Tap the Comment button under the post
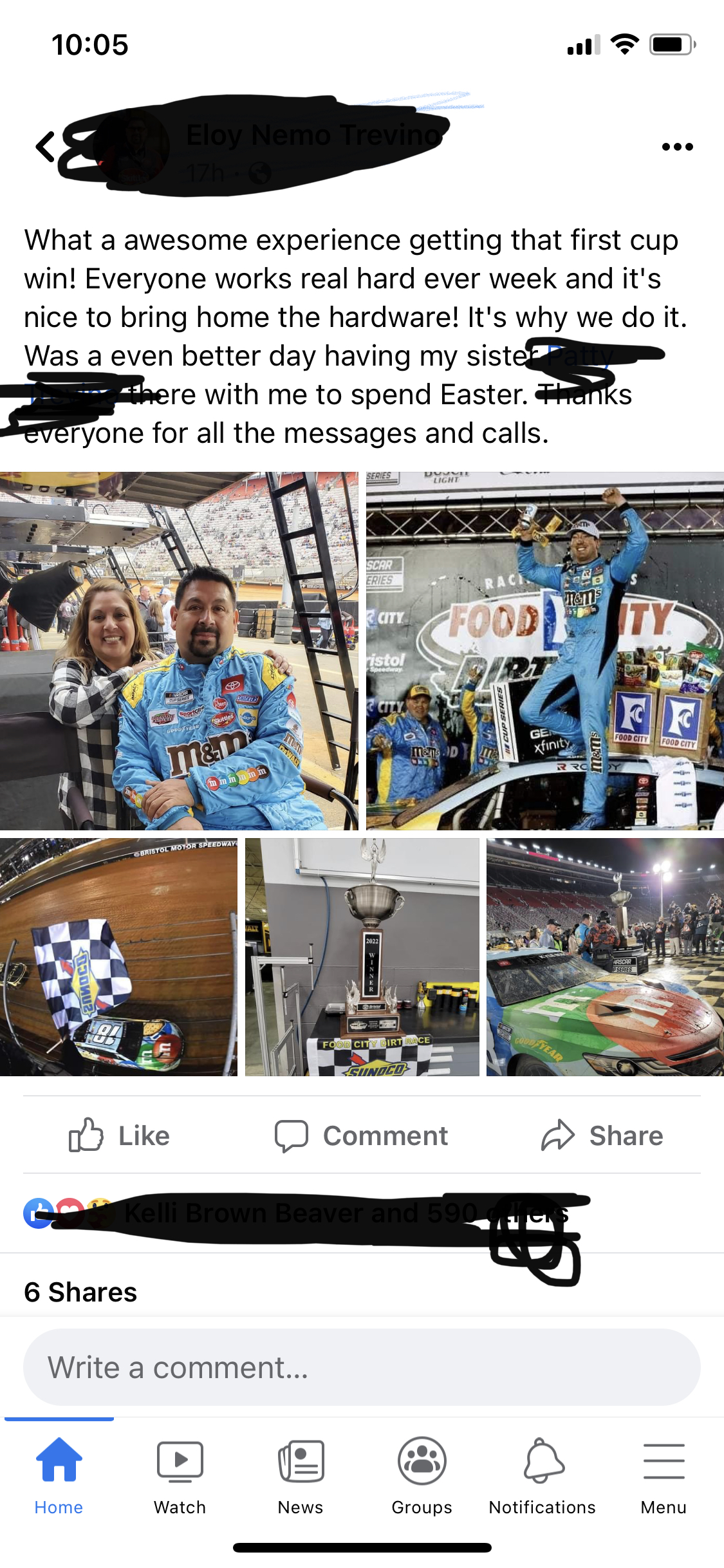The width and height of the screenshot is (724, 1568). click(362, 1135)
